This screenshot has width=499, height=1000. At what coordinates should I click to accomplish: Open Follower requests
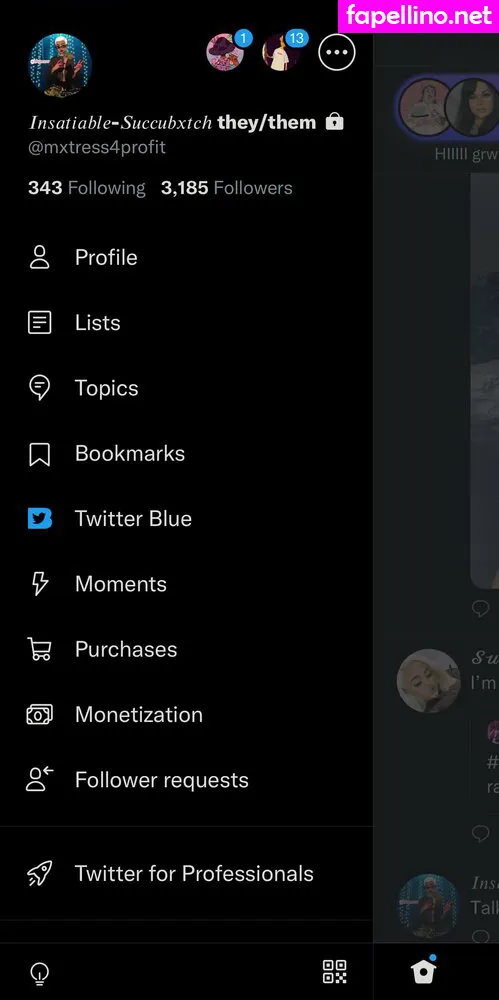coord(186,780)
